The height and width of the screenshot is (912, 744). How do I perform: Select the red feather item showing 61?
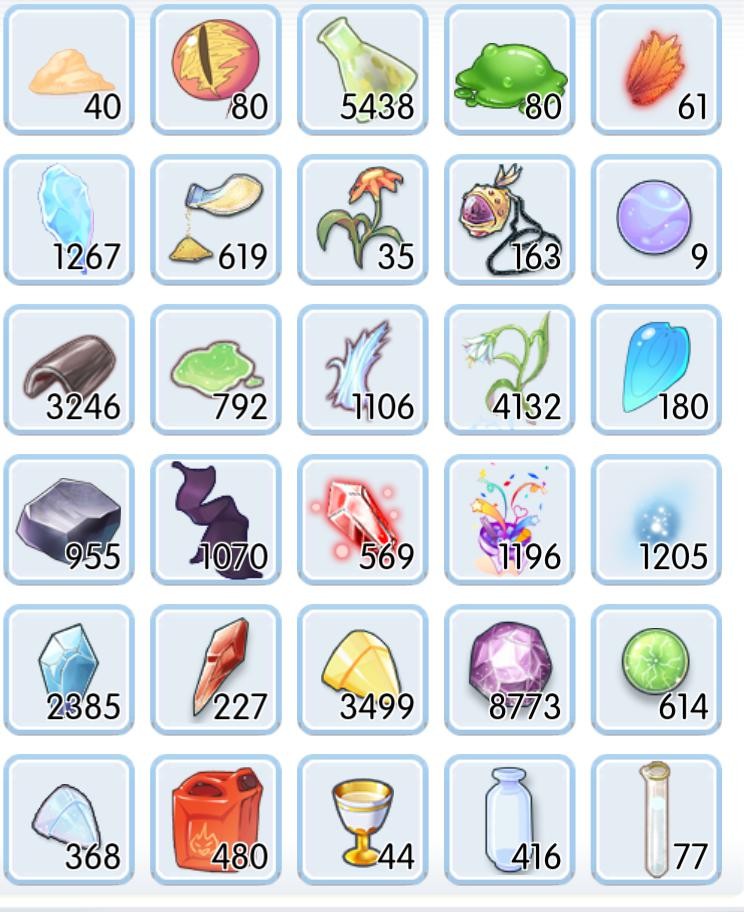point(656,70)
